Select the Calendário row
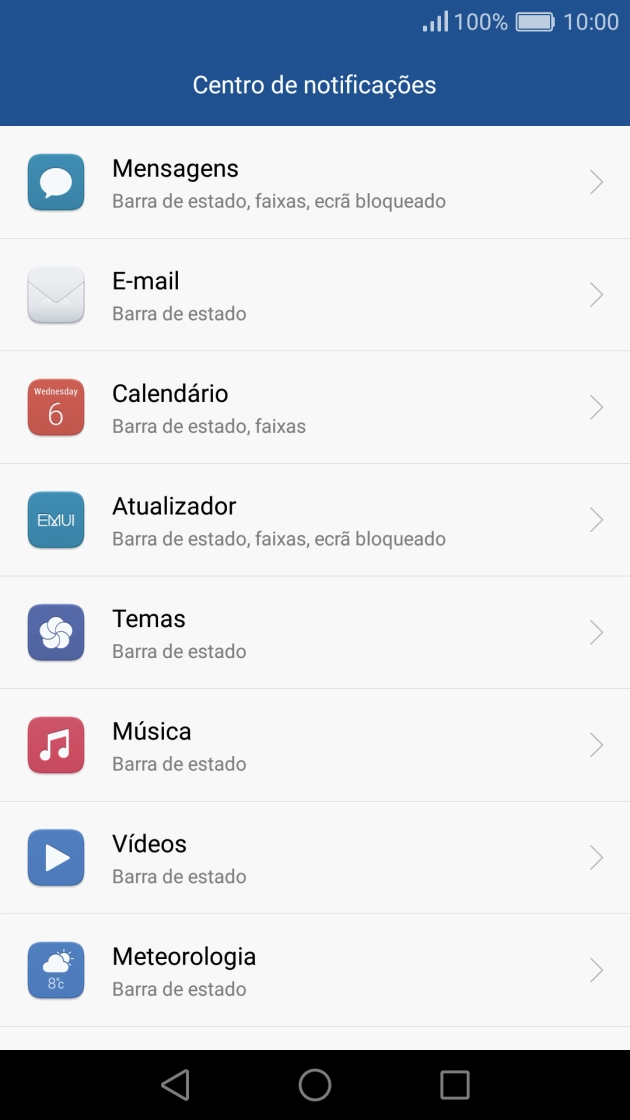The image size is (630, 1120). [x=315, y=407]
